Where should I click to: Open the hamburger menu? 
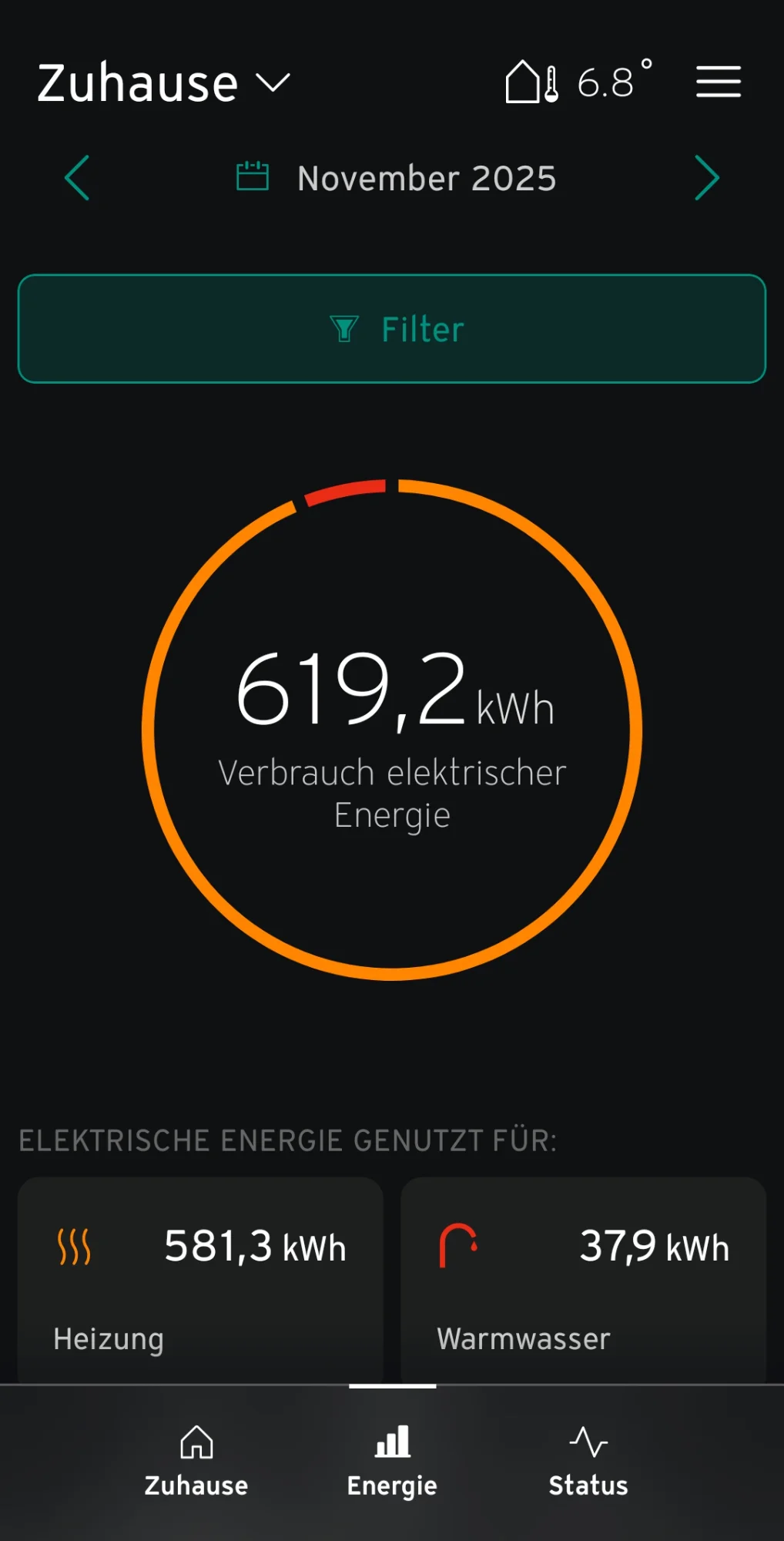pyautogui.click(x=718, y=82)
